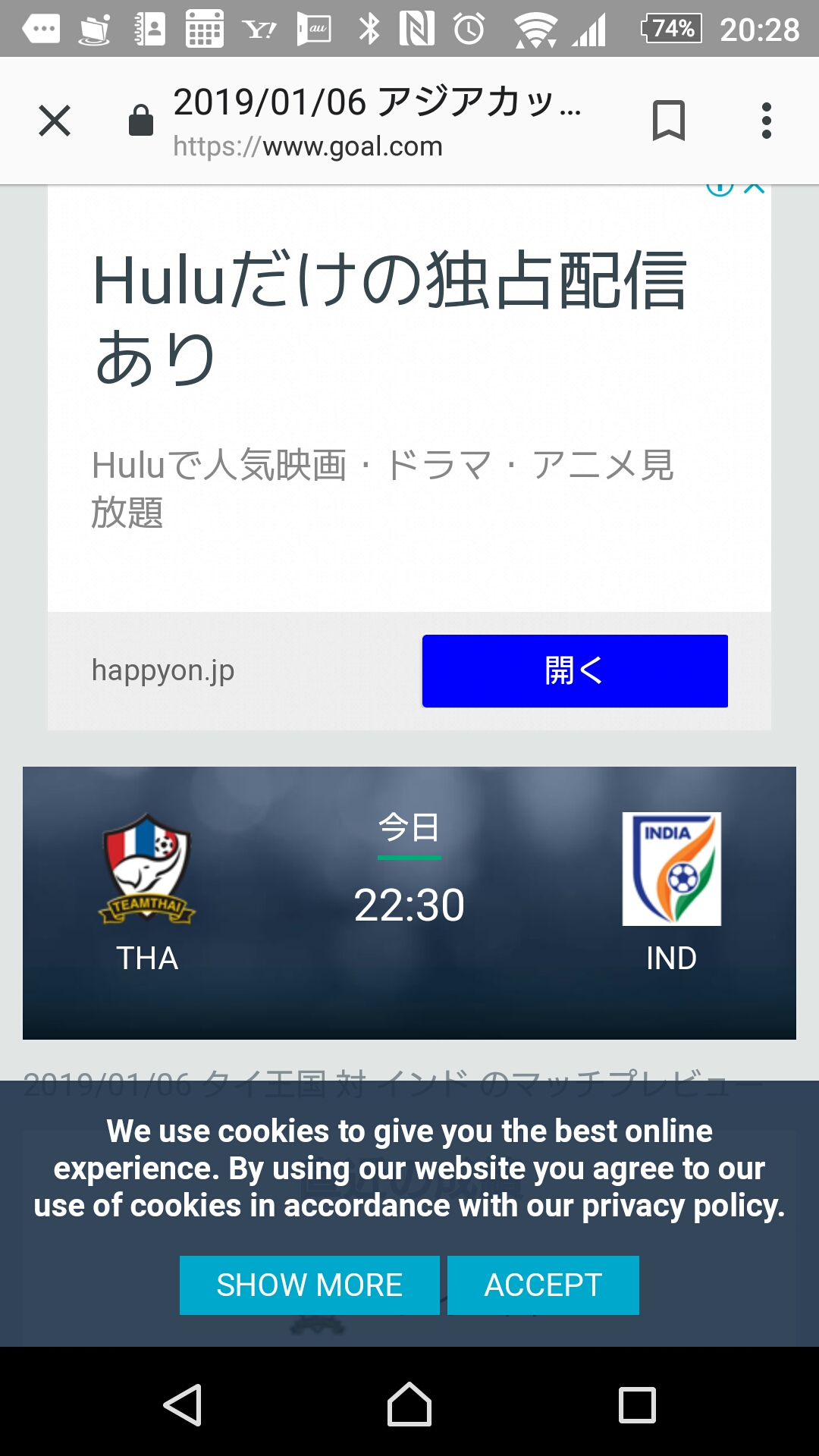Open the Hulu ad headline

point(388,317)
